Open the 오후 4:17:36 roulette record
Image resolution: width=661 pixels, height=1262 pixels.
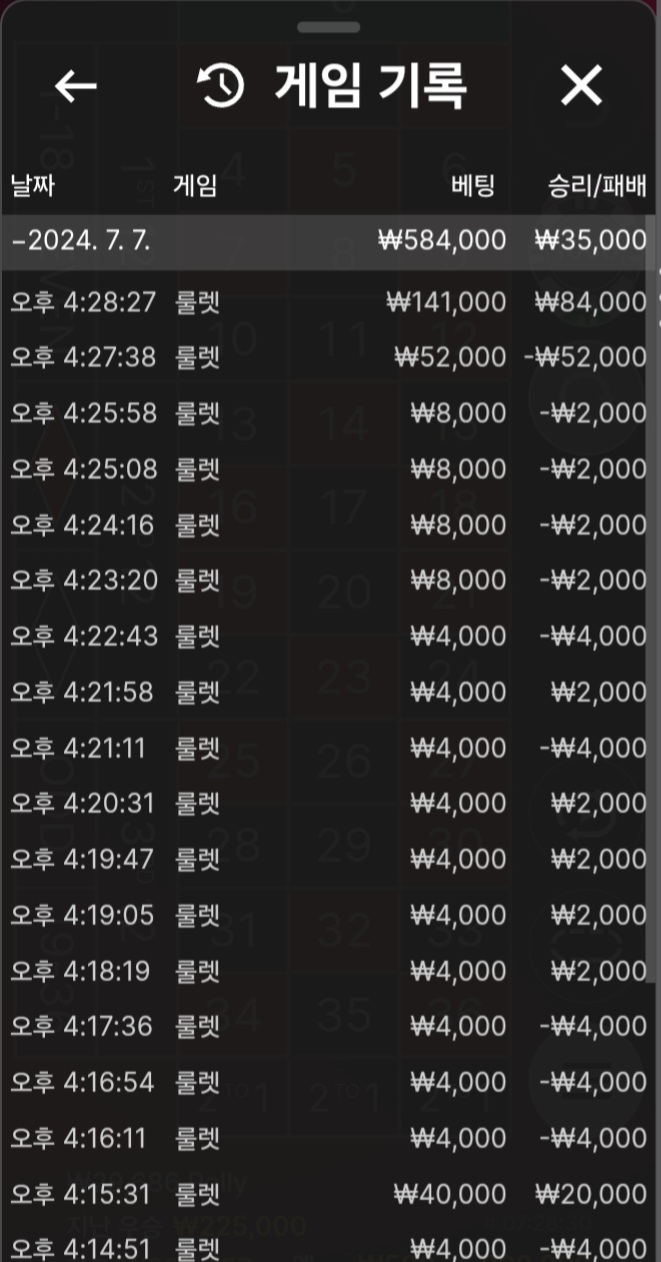tap(328, 1026)
